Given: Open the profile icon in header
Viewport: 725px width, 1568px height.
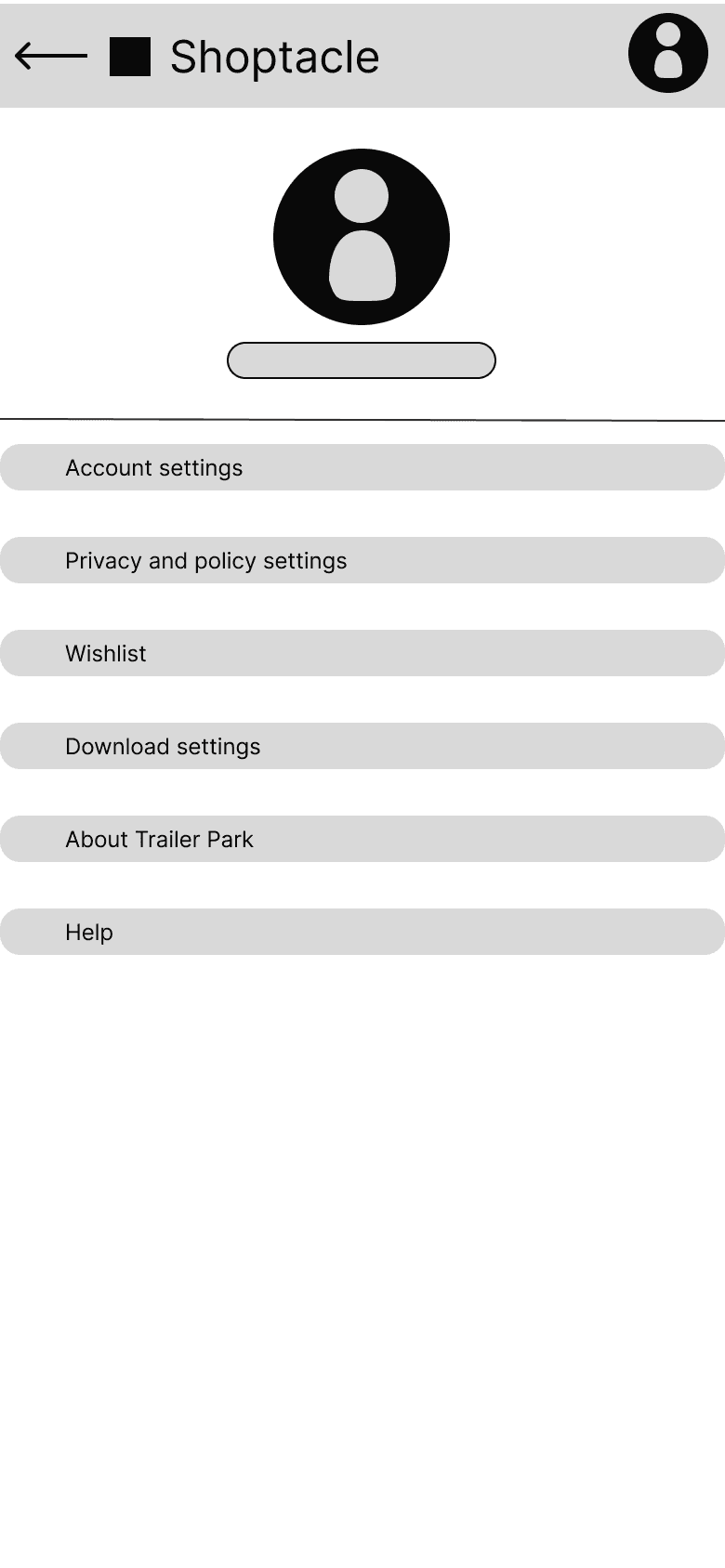Looking at the screenshot, I should click(668, 53).
